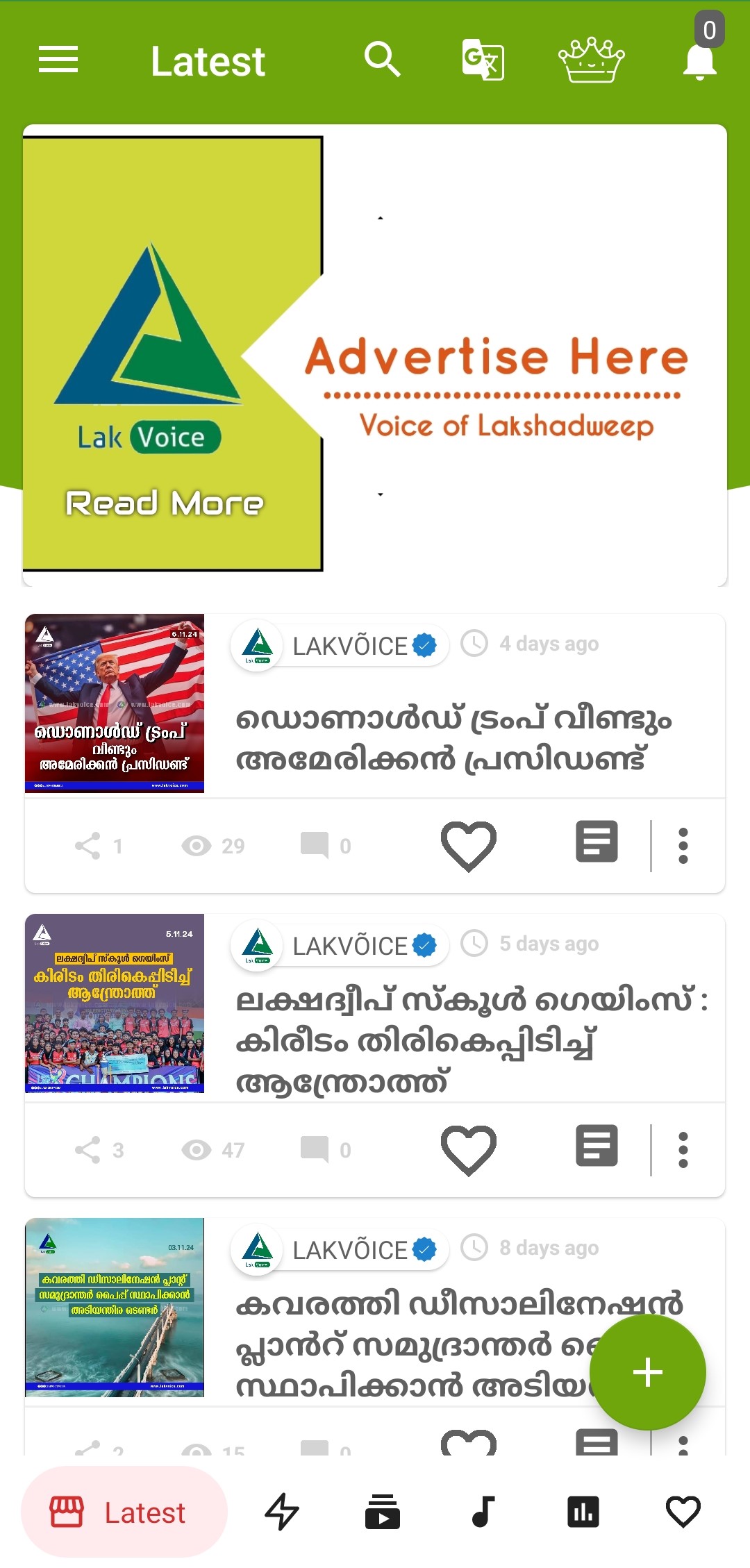Viewport: 750px width, 1568px height.
Task: Open the notifications bell
Action: tap(700, 61)
